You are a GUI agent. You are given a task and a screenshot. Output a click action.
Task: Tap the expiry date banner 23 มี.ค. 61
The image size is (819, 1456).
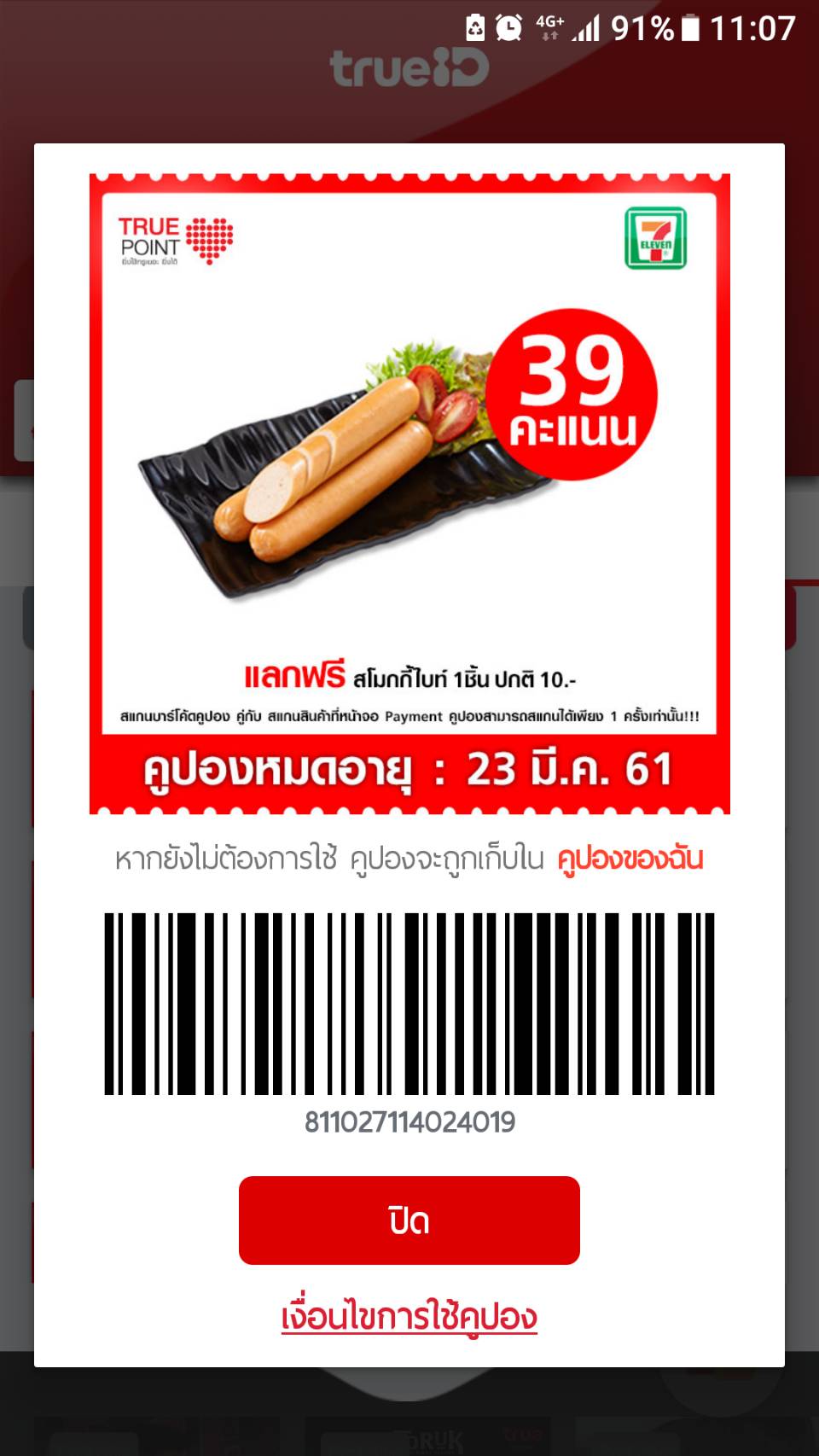click(409, 769)
